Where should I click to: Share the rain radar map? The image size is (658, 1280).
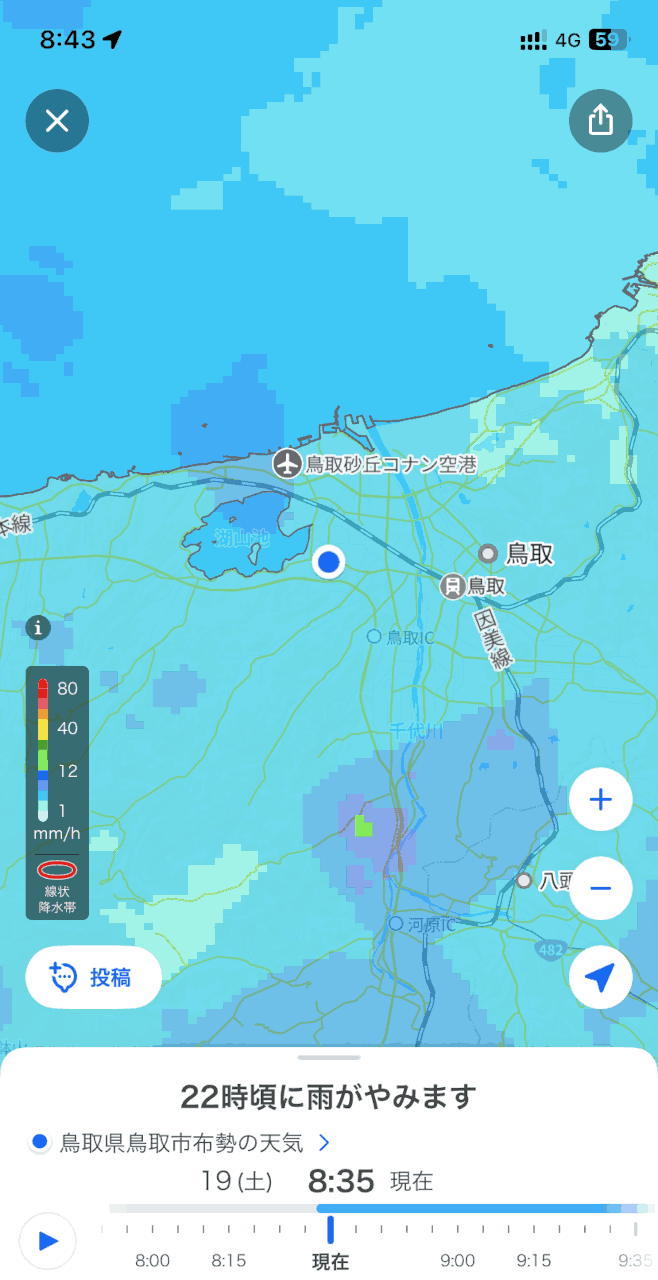(x=600, y=121)
